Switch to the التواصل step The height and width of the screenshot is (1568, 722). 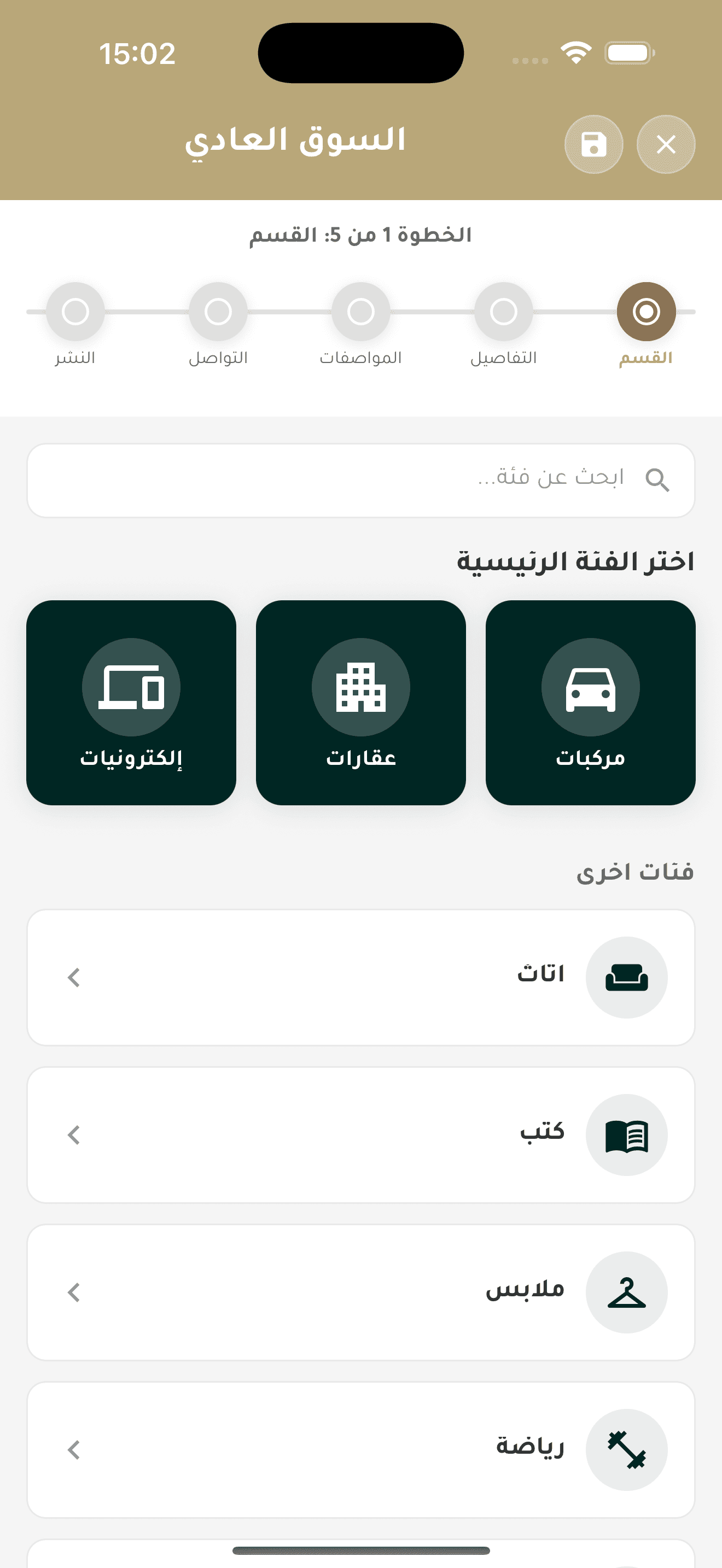tap(218, 312)
